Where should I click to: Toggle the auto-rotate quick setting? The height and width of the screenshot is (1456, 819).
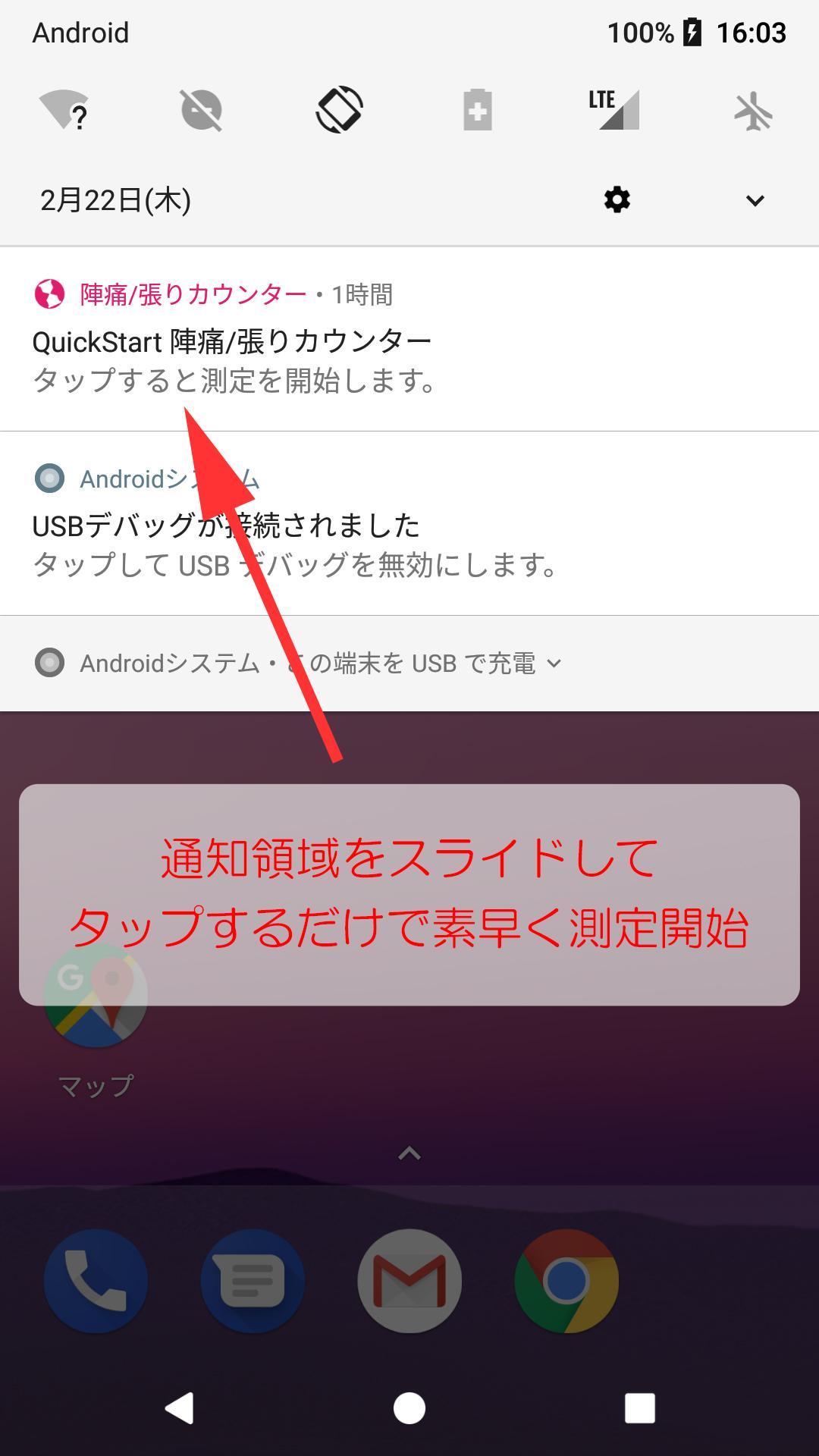[339, 111]
